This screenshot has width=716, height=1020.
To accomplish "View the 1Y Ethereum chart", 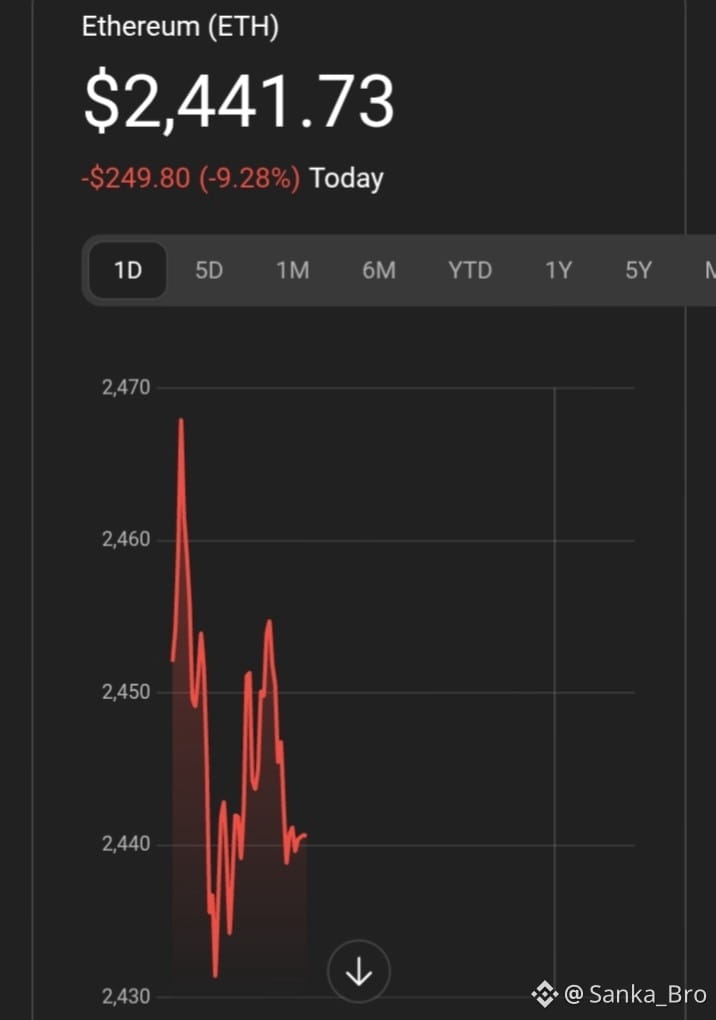I will [x=558, y=270].
